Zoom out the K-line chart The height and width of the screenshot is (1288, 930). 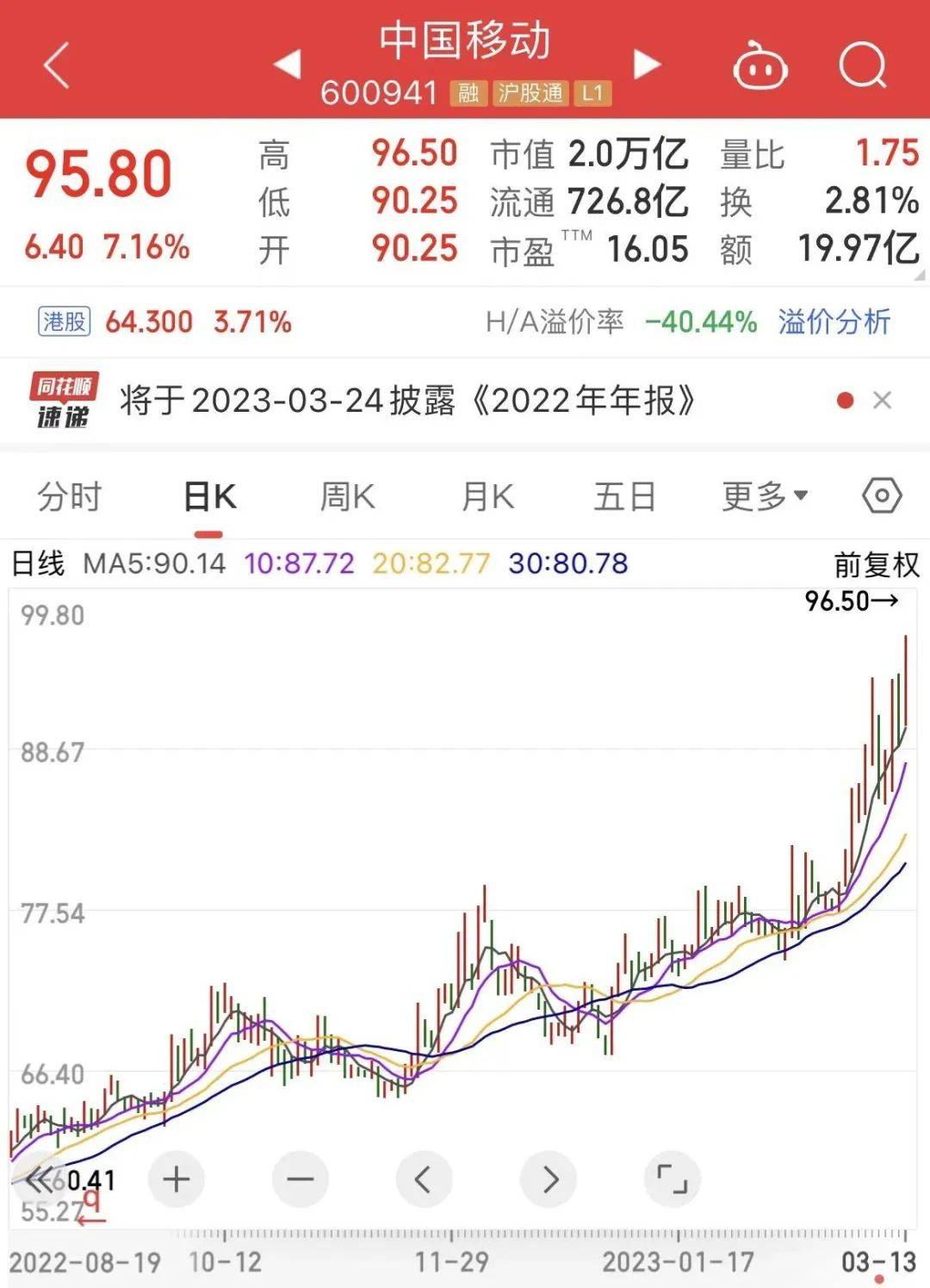pyautogui.click(x=301, y=1179)
